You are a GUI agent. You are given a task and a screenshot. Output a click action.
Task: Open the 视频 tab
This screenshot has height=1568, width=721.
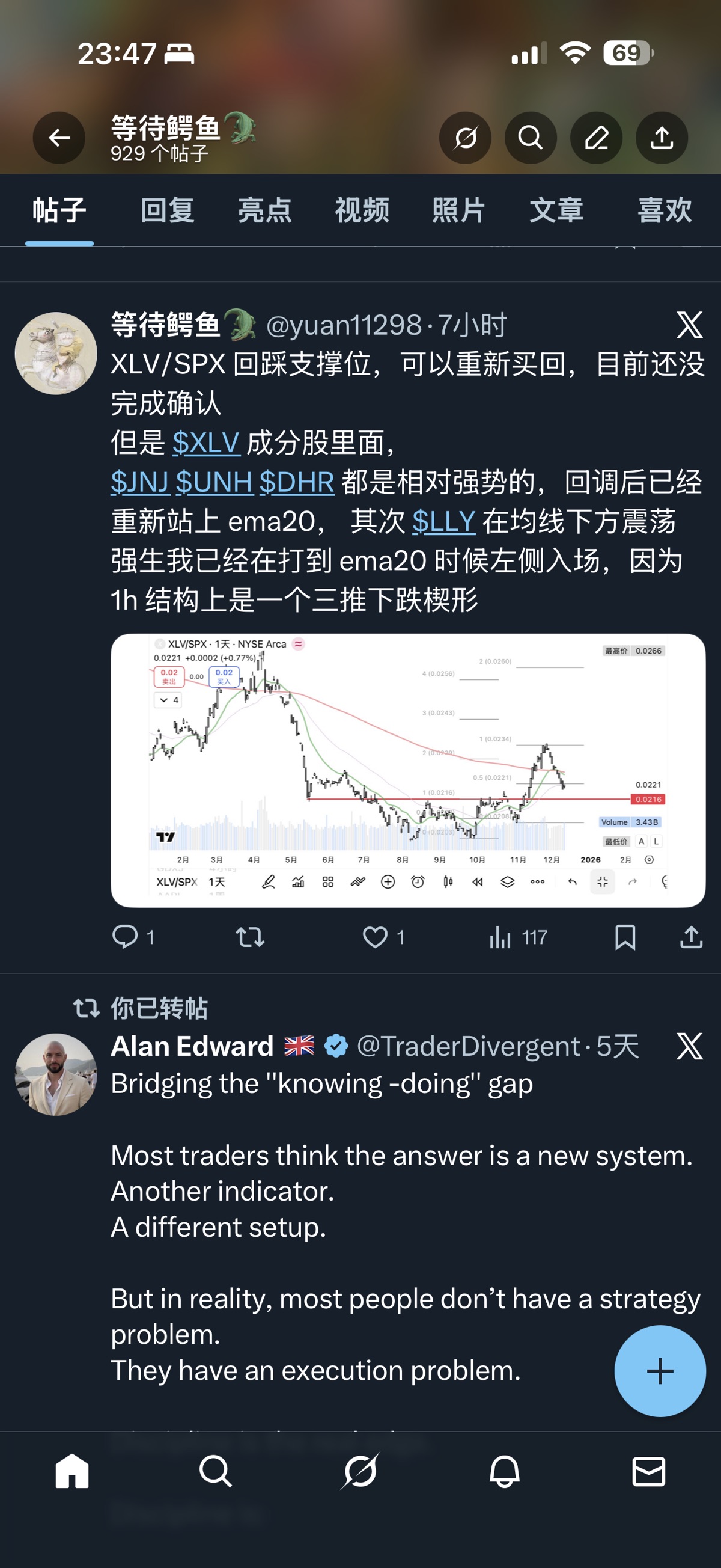362,210
